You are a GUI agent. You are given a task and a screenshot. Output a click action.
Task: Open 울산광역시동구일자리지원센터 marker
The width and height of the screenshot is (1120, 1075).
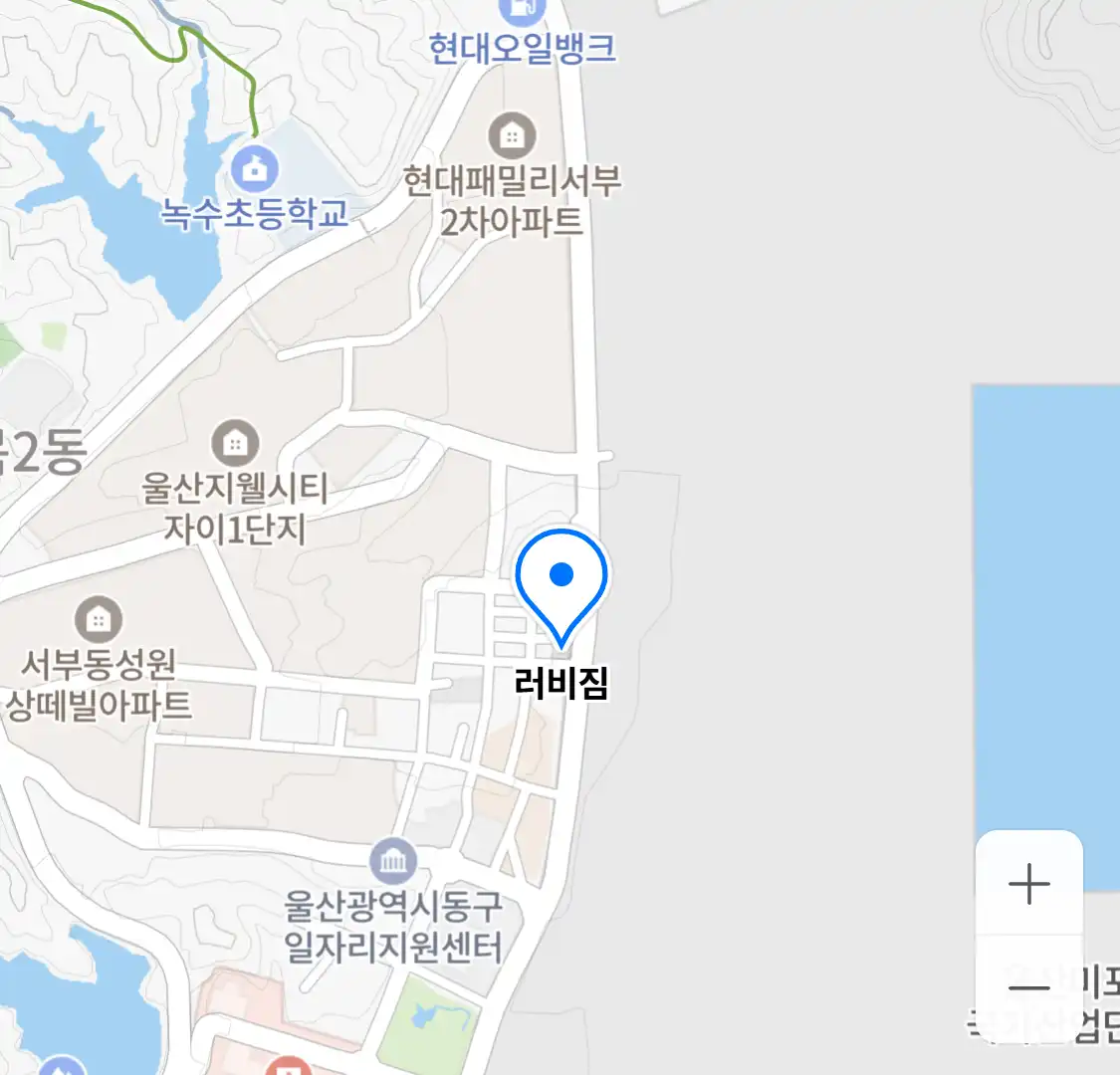coord(393,862)
